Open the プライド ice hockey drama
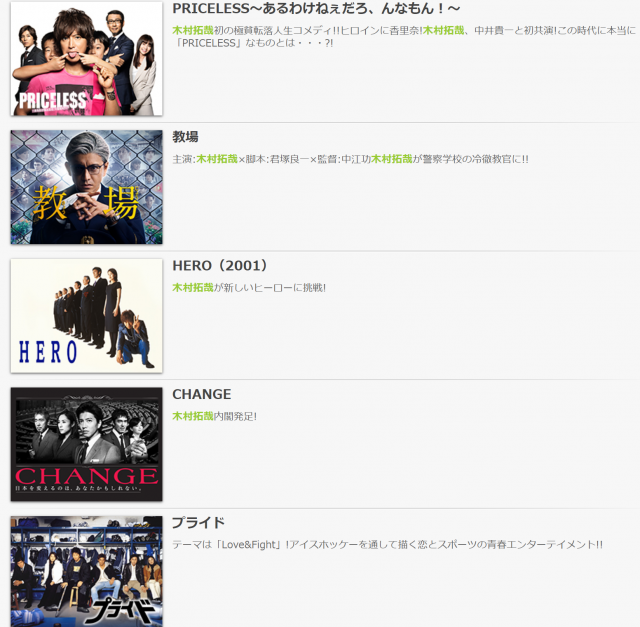The height and width of the screenshot is (627, 640). pyautogui.click(x=198, y=523)
